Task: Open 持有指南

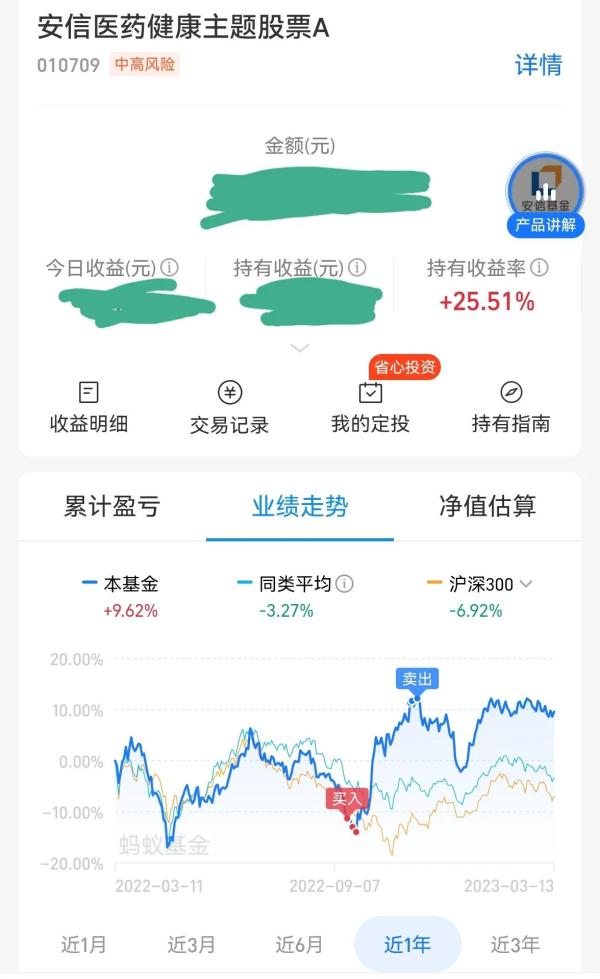Action: (511, 408)
